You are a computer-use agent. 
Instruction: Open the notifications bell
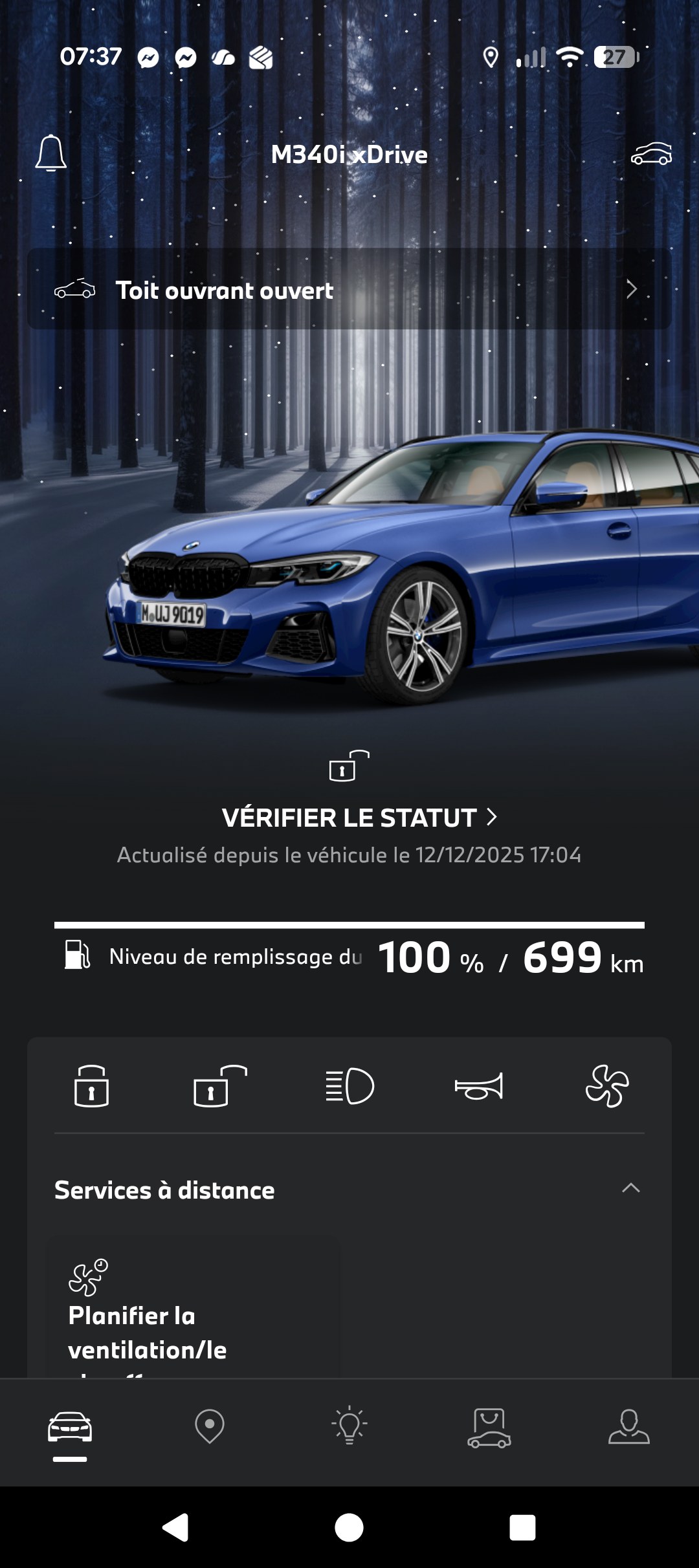[51, 153]
